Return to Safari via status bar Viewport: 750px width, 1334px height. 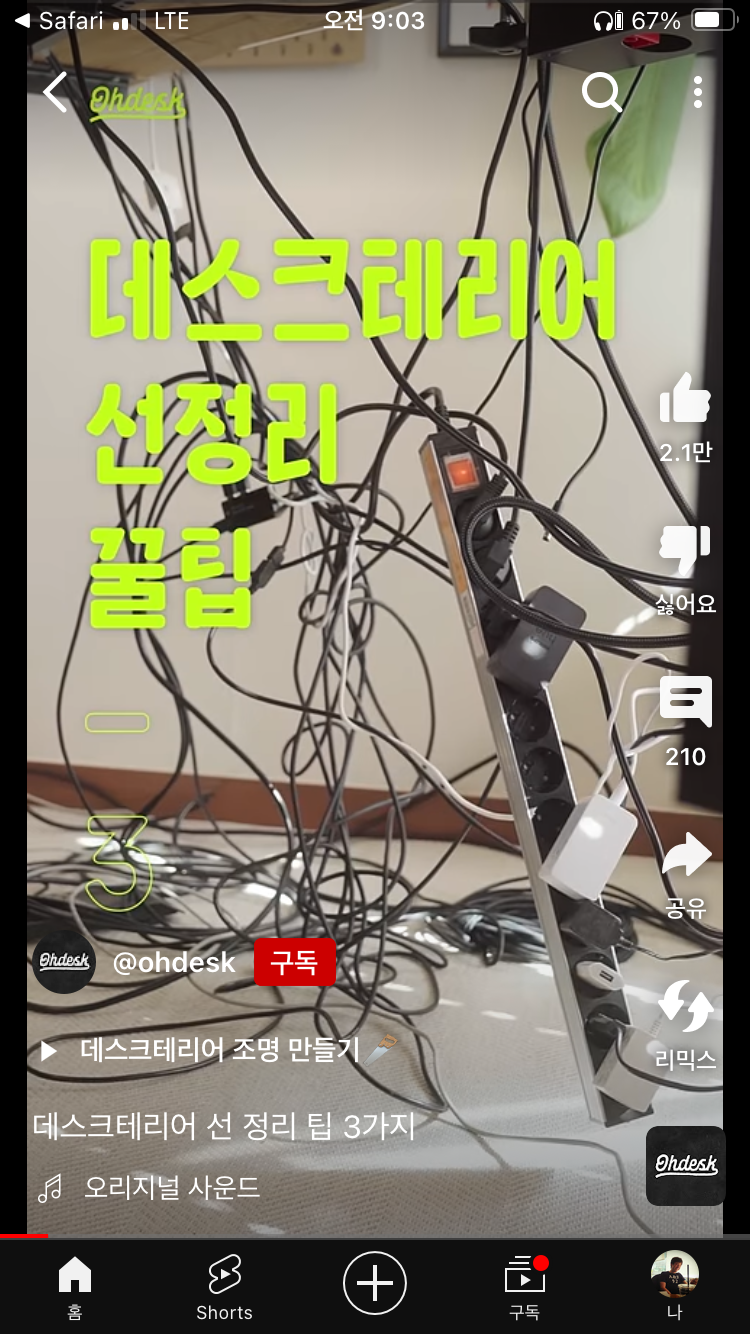(60, 21)
